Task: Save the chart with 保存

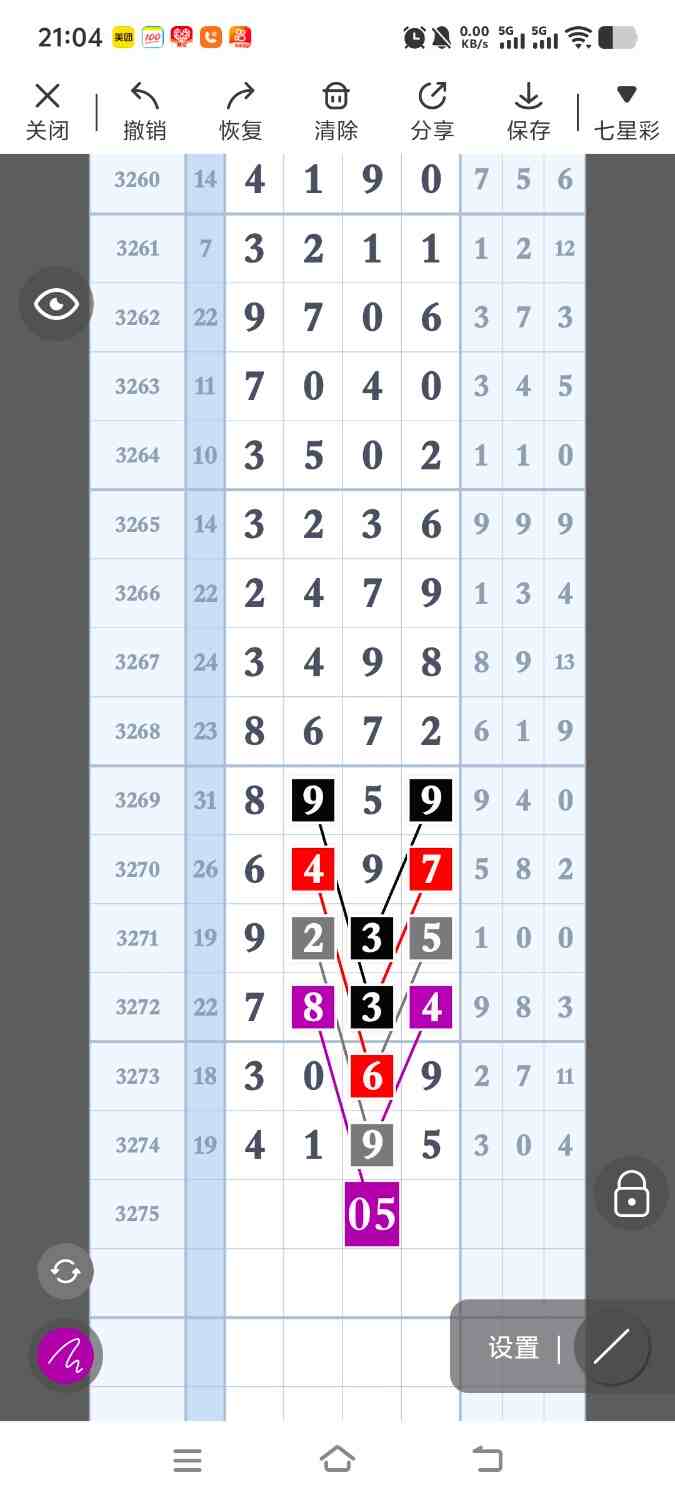Action: (x=528, y=111)
